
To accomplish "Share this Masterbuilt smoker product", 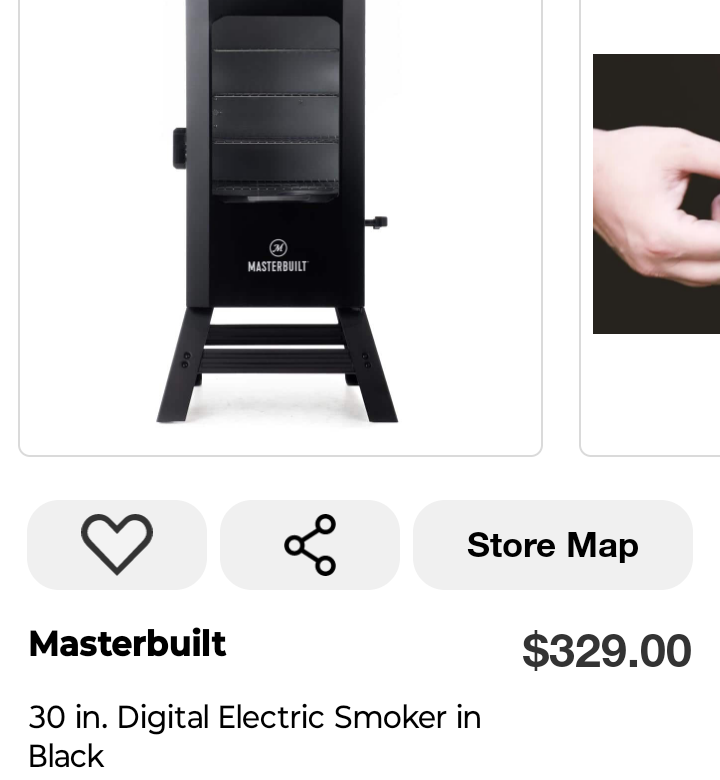I will coord(310,545).
